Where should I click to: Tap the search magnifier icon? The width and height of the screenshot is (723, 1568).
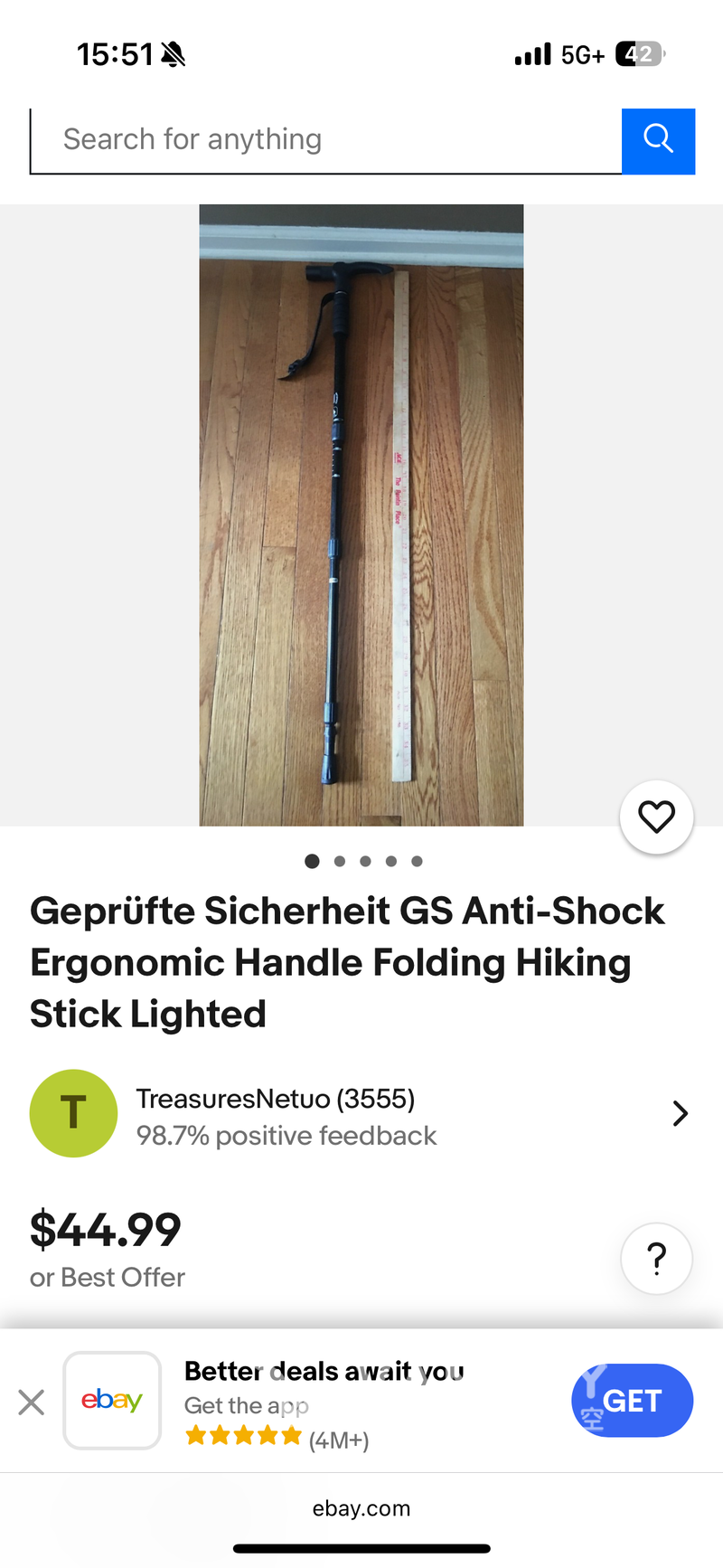point(658,140)
